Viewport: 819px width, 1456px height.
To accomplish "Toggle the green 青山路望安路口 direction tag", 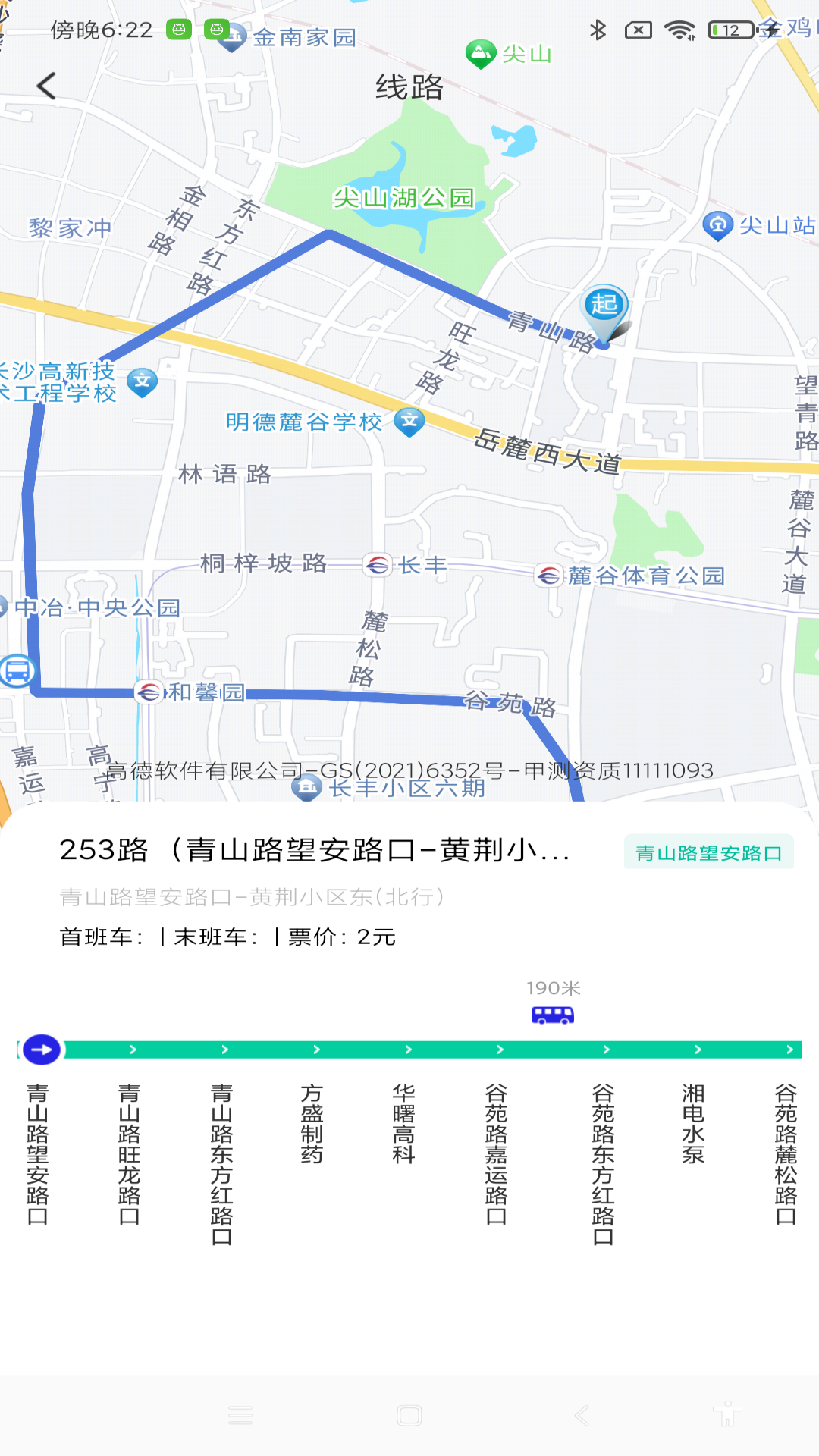I will [710, 852].
